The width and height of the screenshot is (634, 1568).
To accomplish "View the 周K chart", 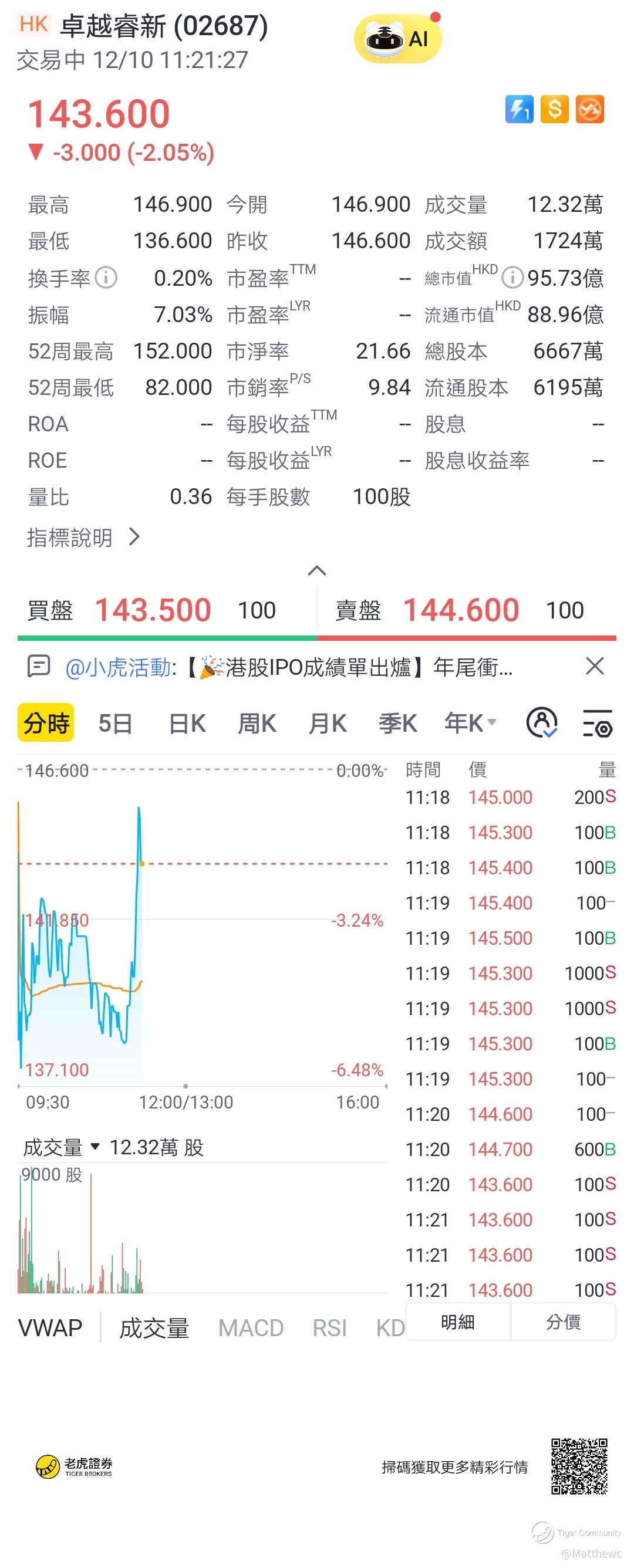I will [257, 723].
